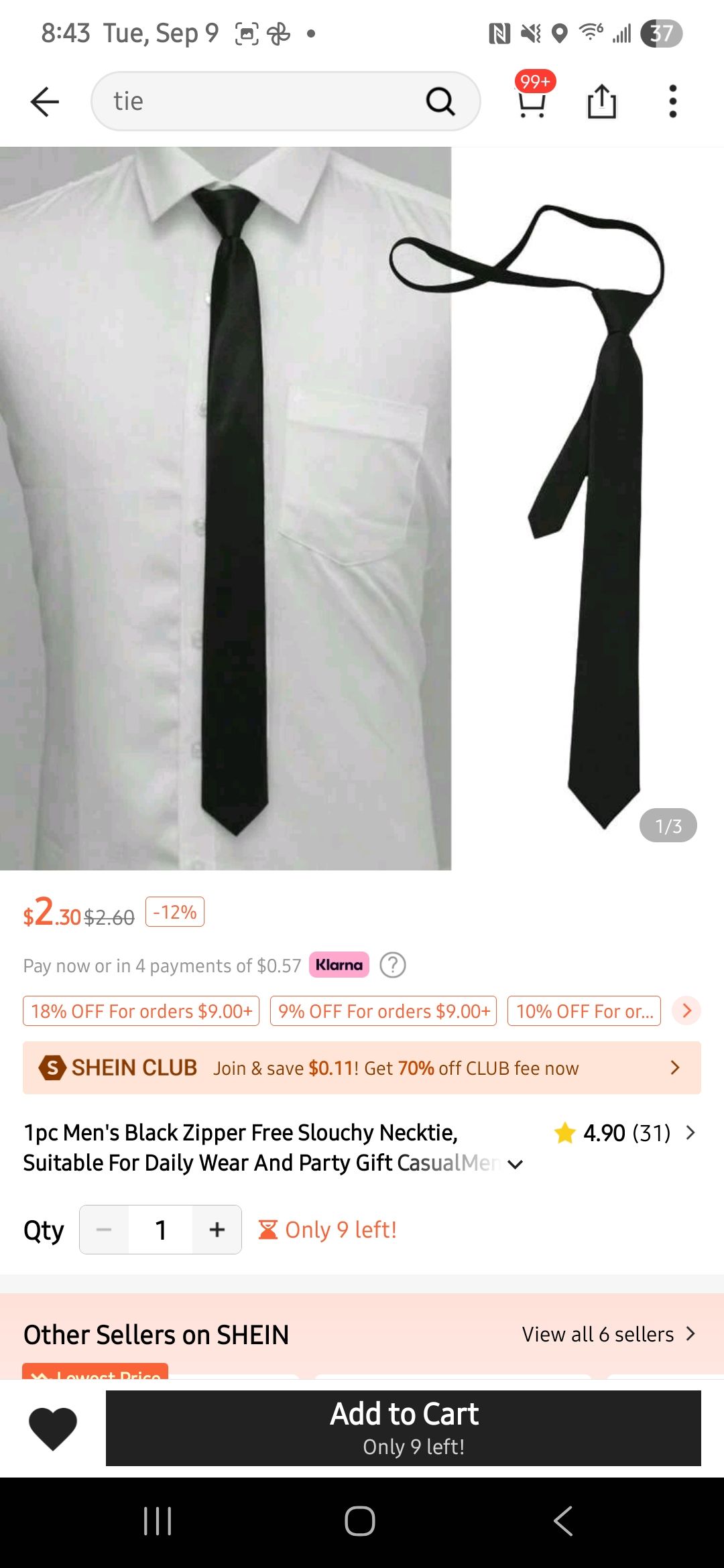Open the SHEIN CLUB join banner
Screen dimensions: 724x1568
tap(362, 1068)
